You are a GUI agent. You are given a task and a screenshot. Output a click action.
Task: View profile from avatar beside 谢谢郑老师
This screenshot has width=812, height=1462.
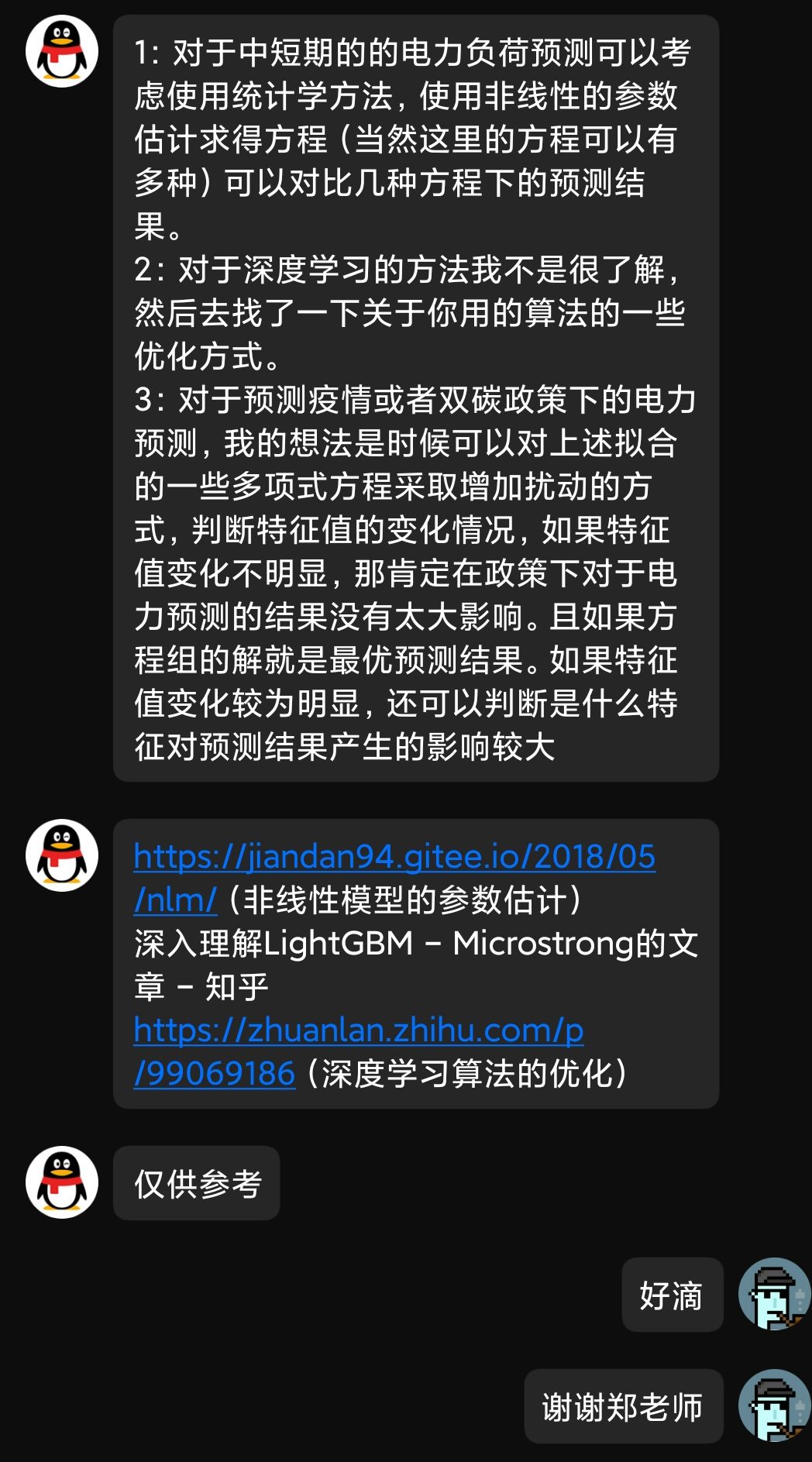click(773, 1406)
